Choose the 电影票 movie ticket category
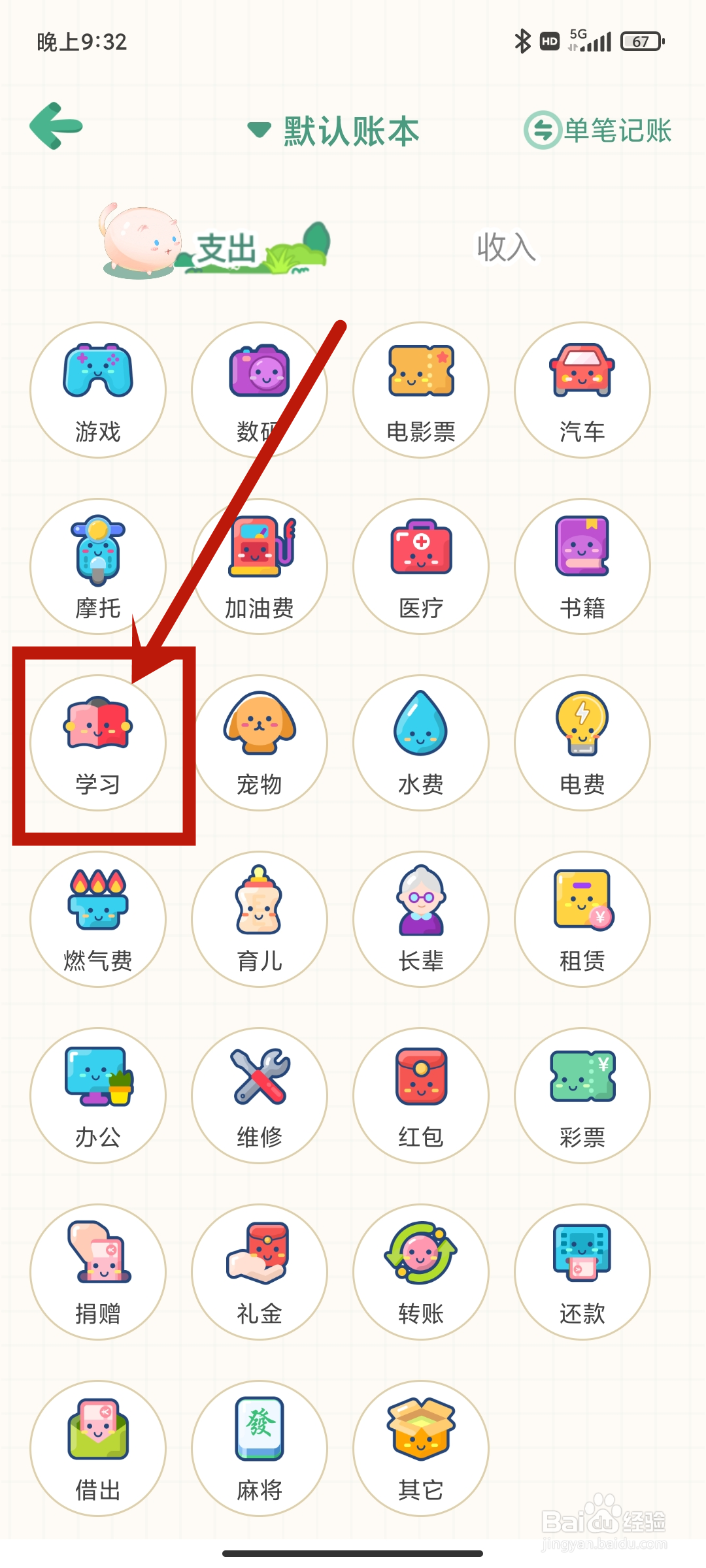The height and width of the screenshot is (1568, 706). [420, 389]
